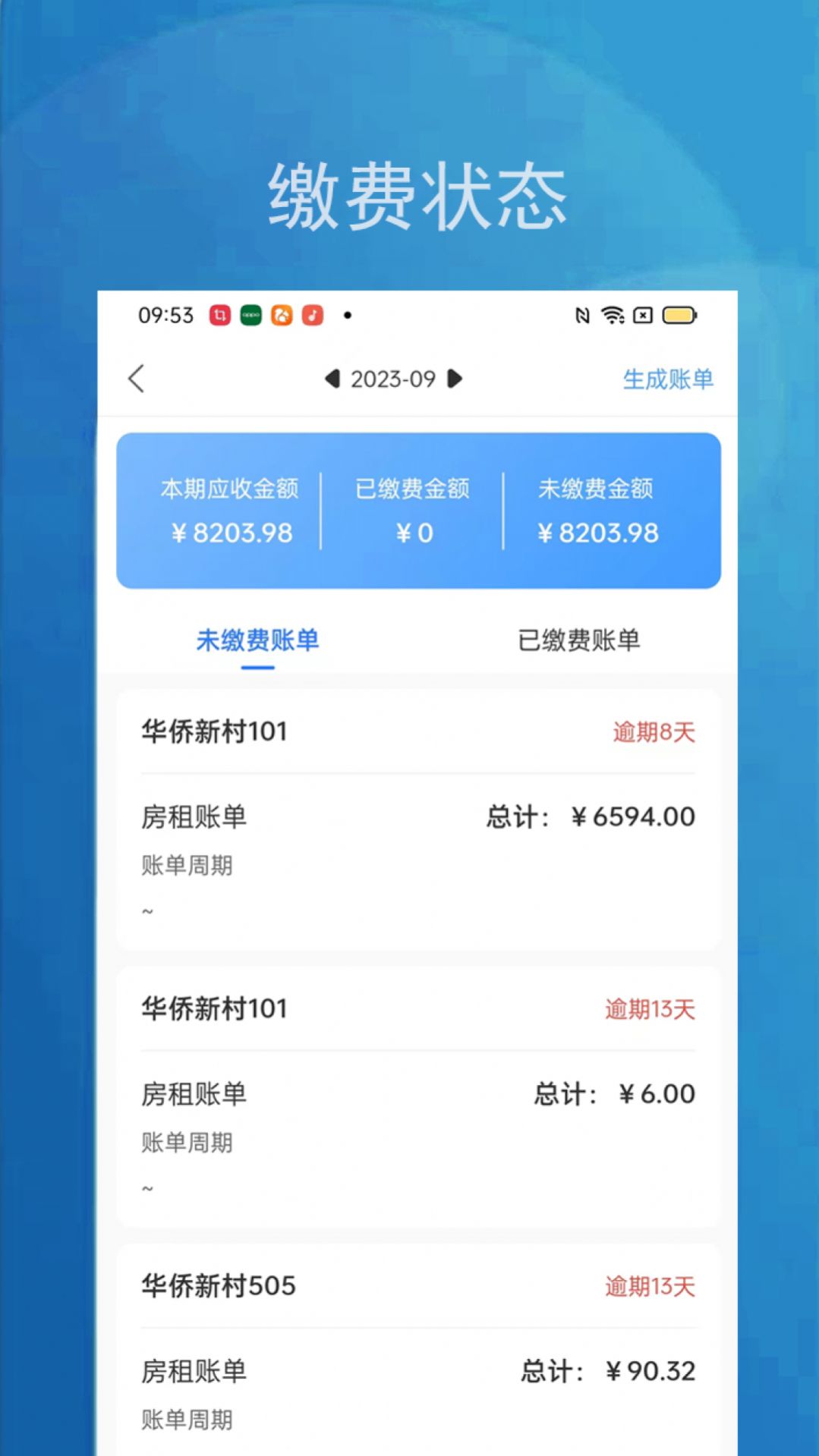Tap the muted alarm status icon
Viewport: 819px width, 1456px height.
(641, 314)
